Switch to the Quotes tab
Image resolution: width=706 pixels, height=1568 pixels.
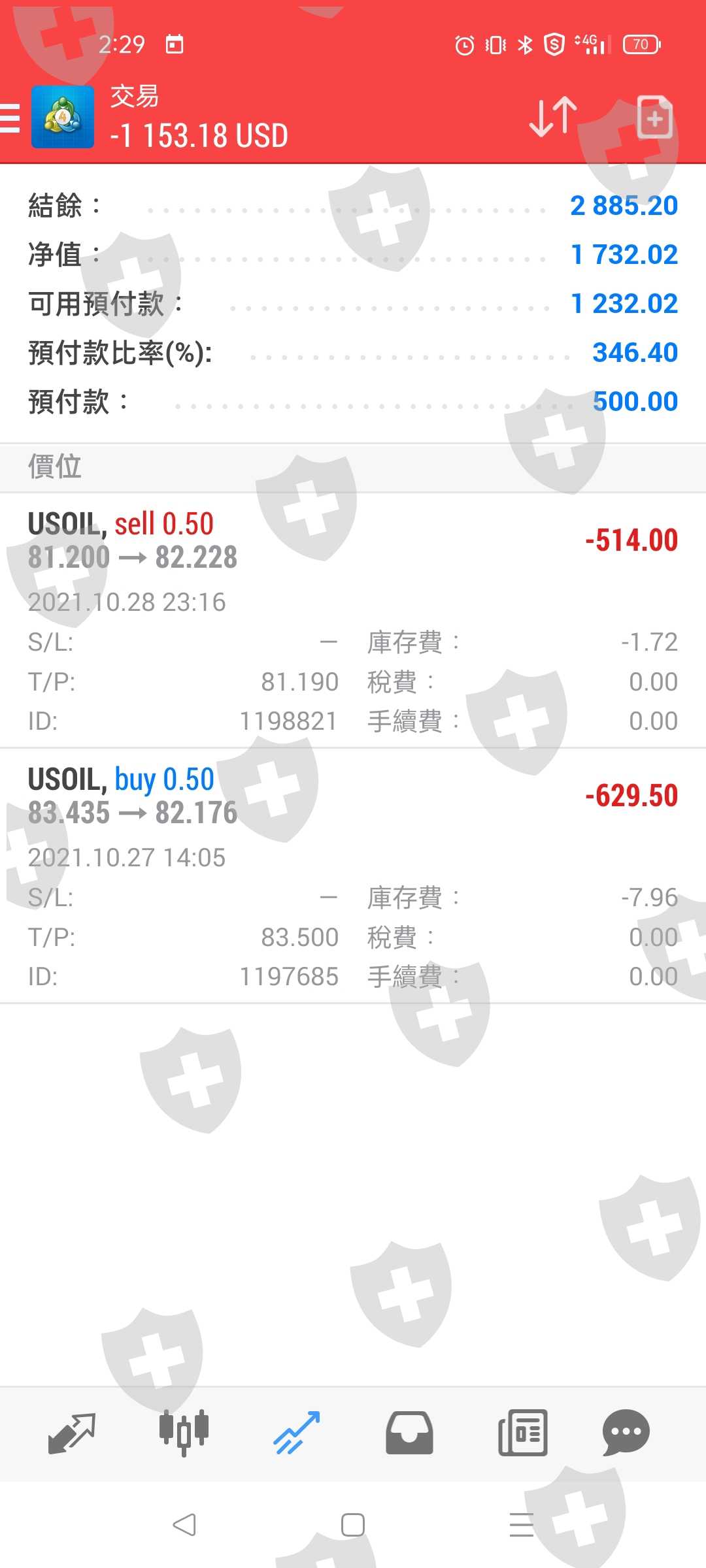[72, 1432]
